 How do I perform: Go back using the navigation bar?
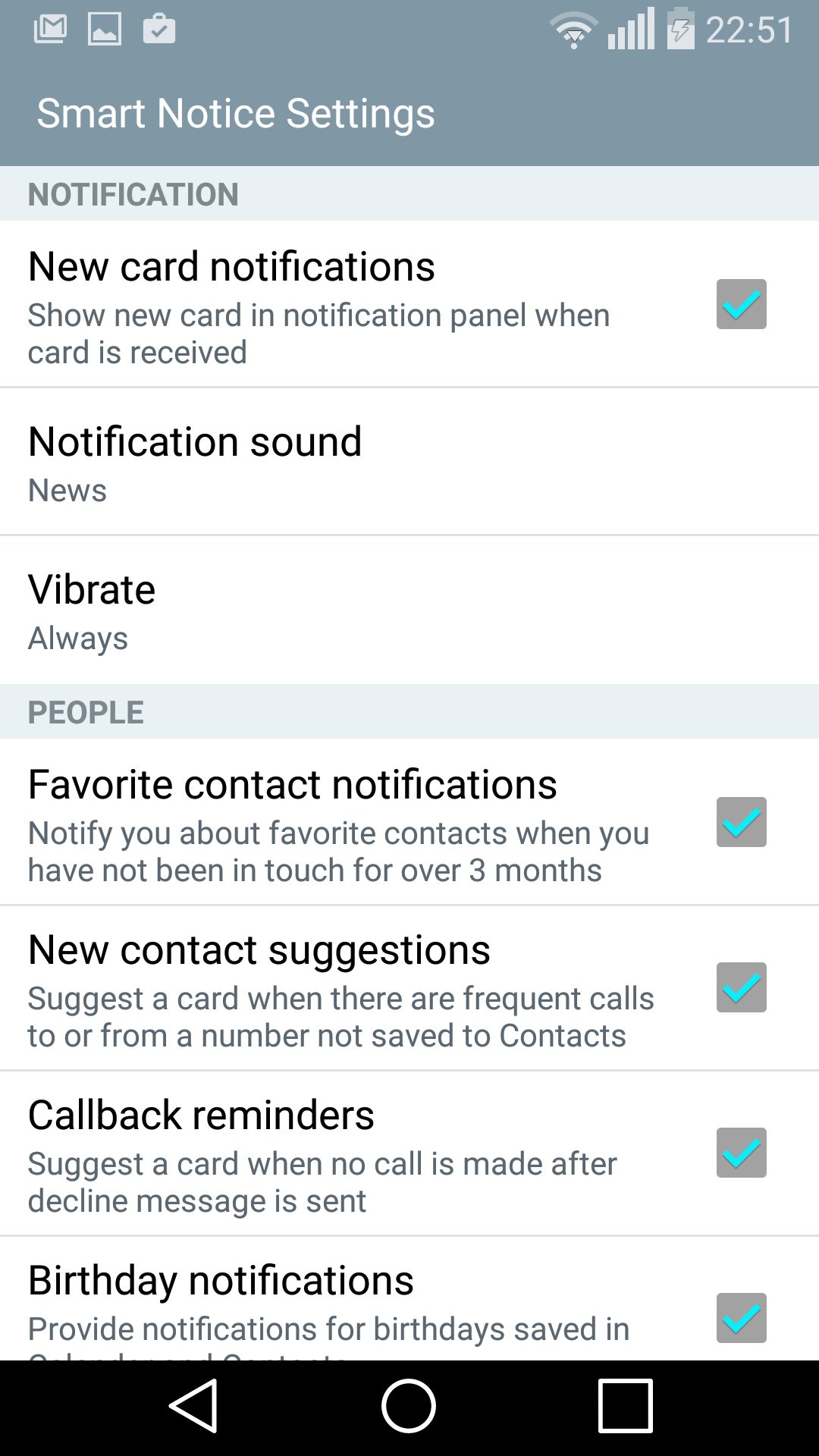pos(193,1406)
